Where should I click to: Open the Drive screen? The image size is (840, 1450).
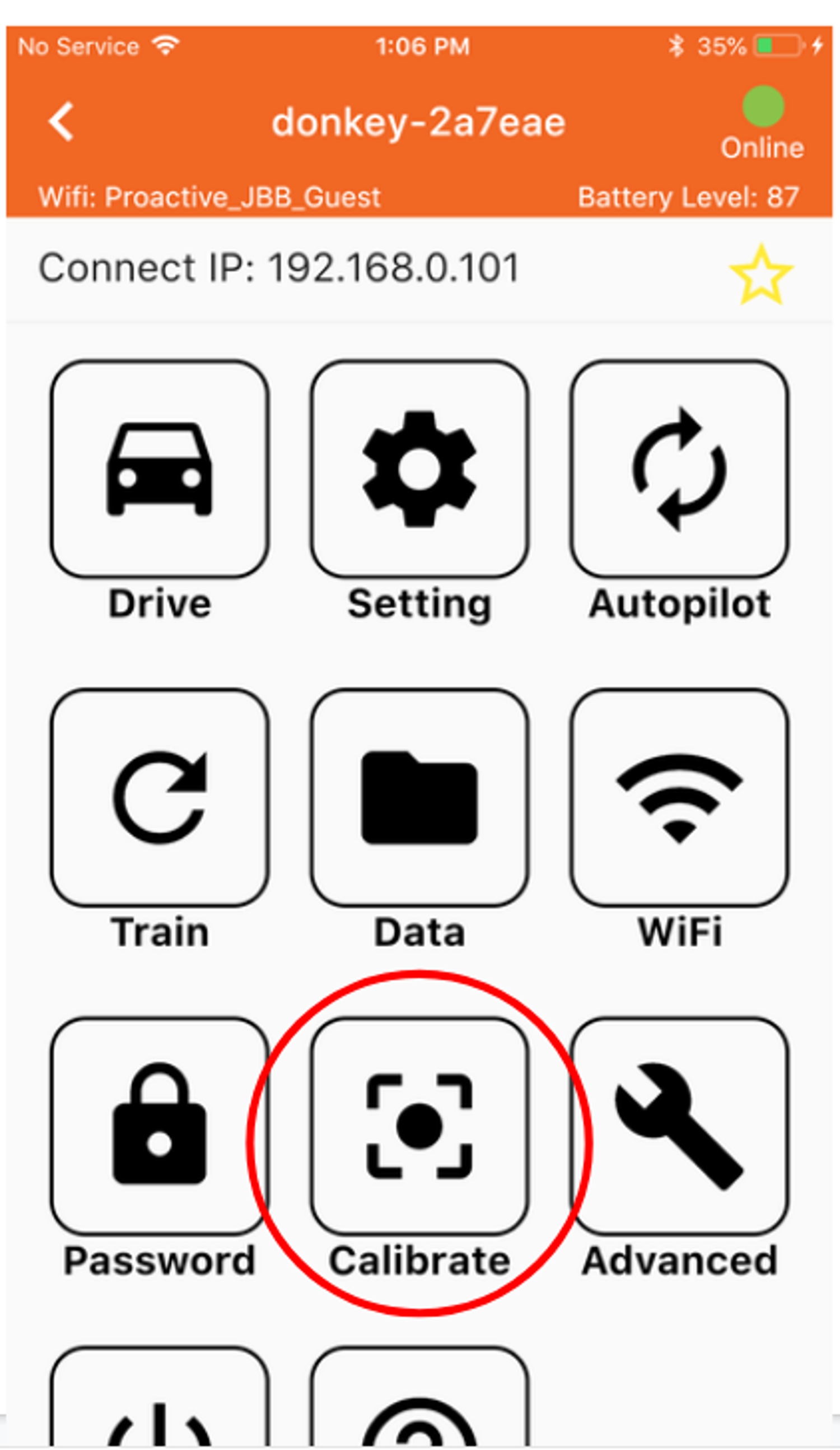[159, 469]
